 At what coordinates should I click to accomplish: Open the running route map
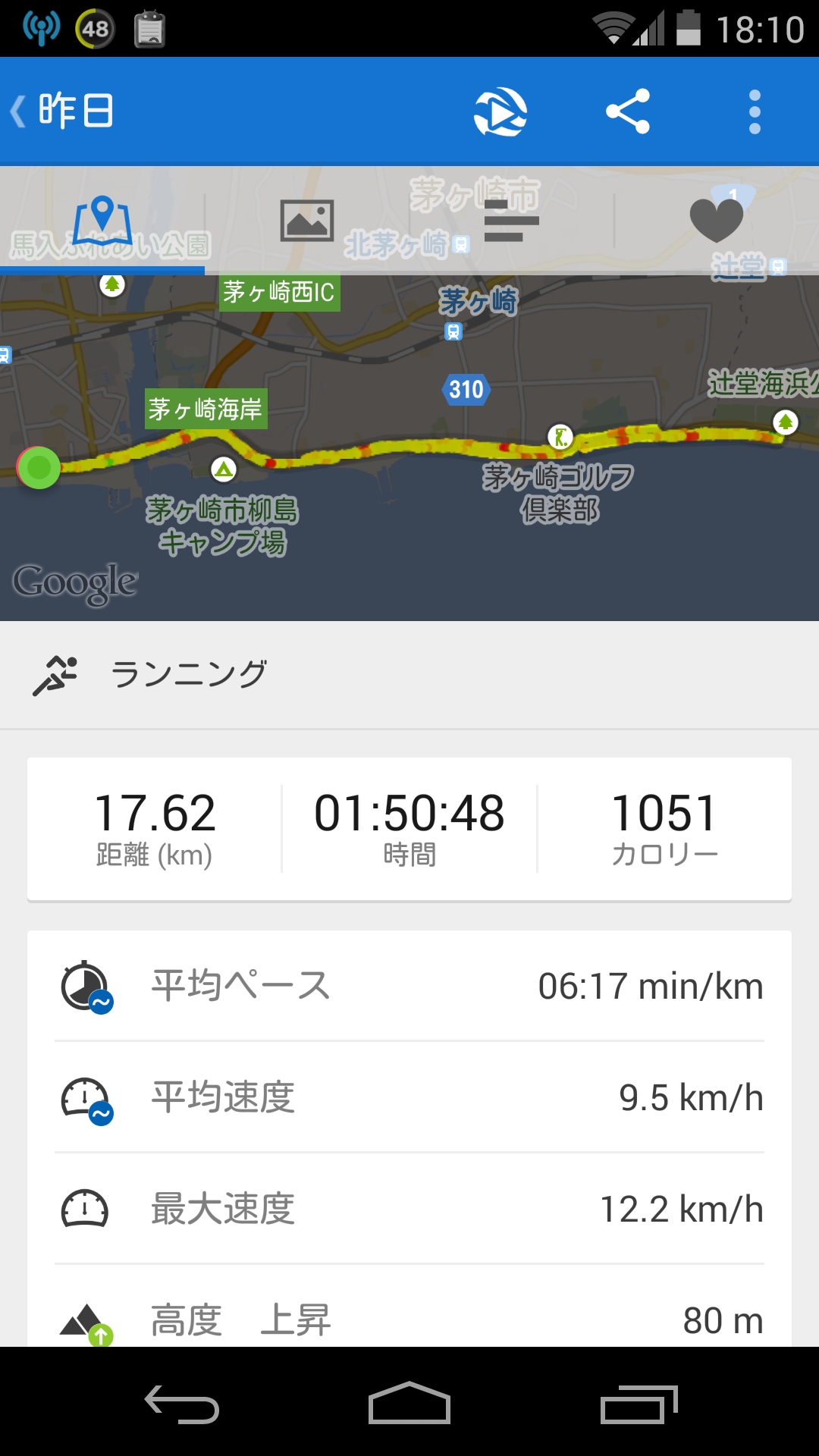click(x=409, y=447)
